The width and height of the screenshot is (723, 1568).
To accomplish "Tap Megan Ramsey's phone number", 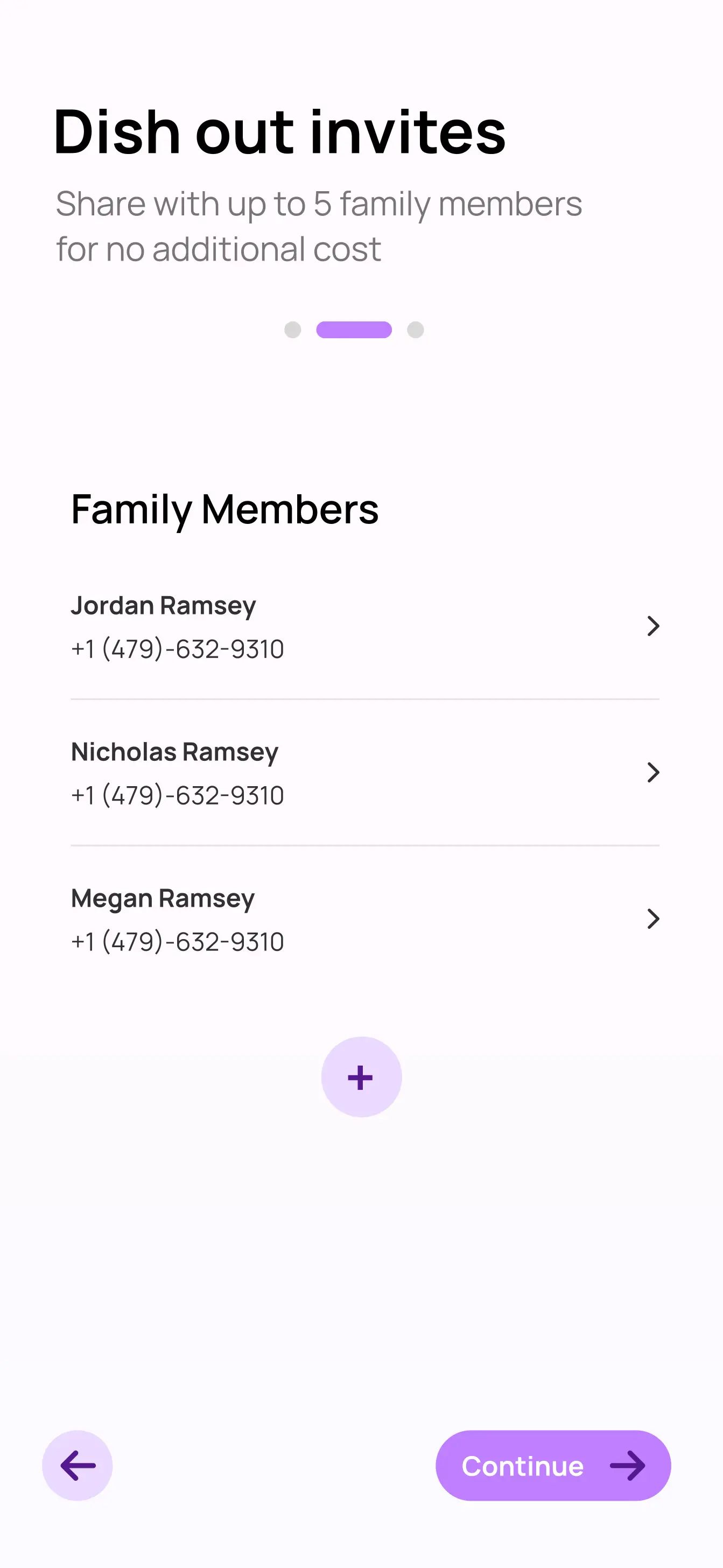I will coord(177,941).
